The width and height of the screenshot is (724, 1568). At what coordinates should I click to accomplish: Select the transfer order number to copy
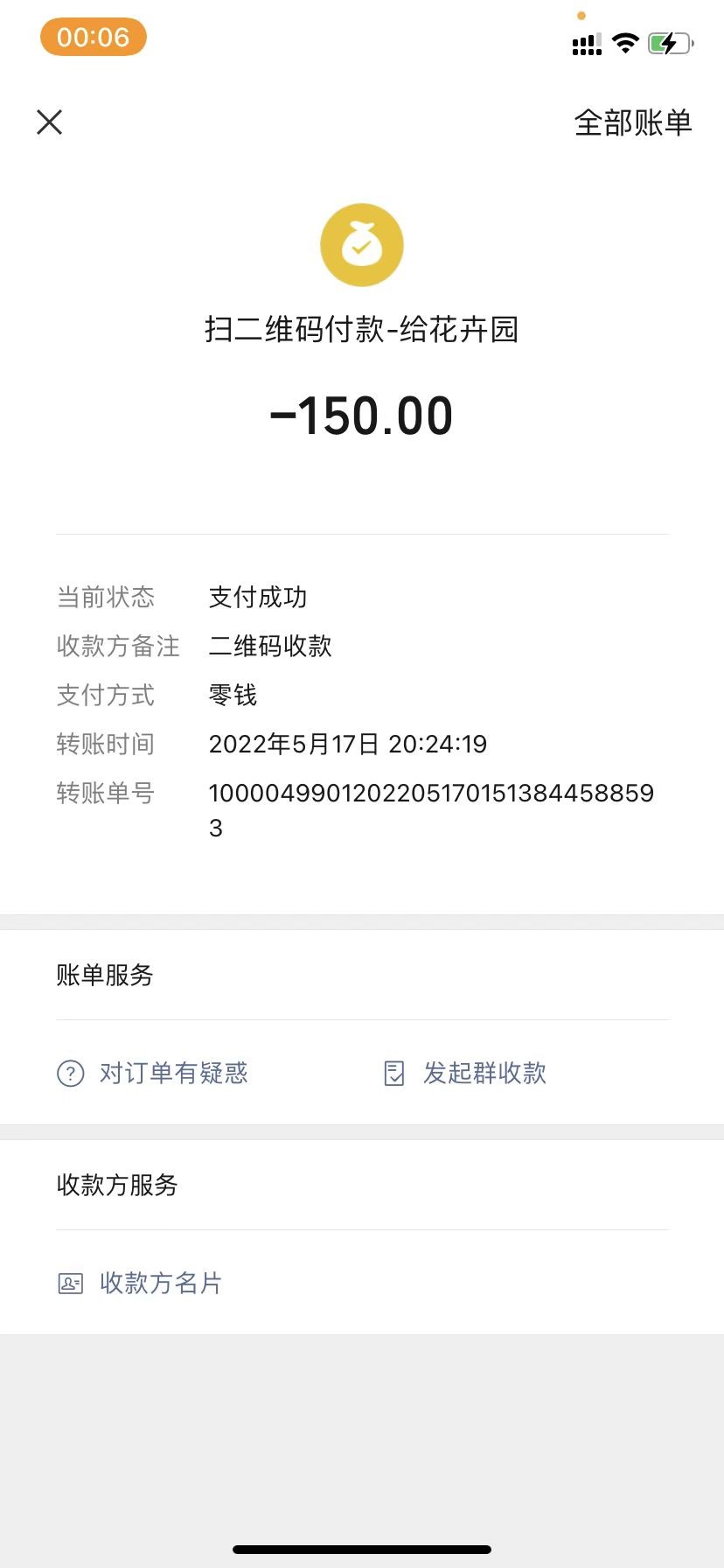point(431,793)
